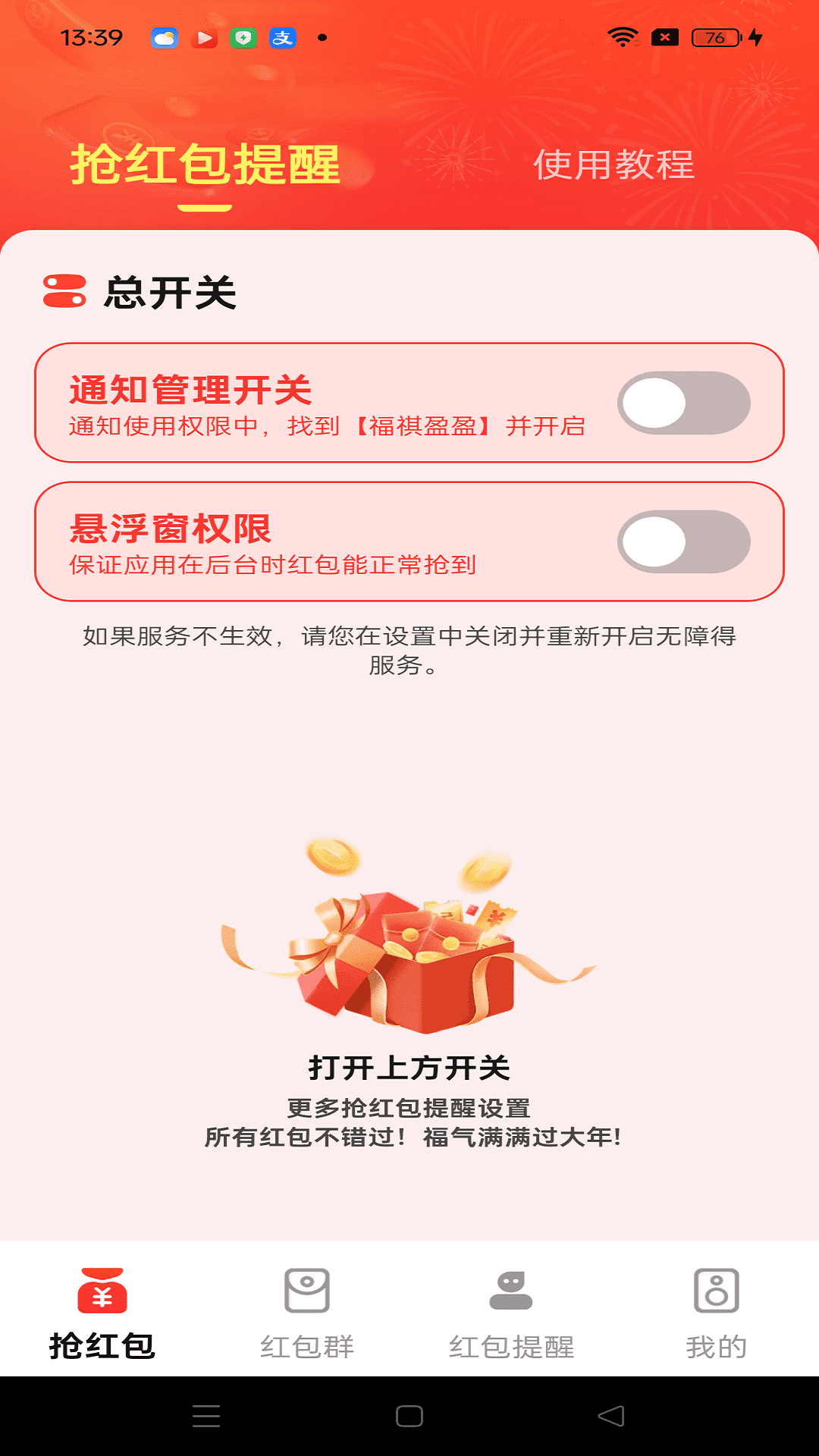Click 打开上方开关 prompt text
The width and height of the screenshot is (819, 1456).
click(409, 1065)
